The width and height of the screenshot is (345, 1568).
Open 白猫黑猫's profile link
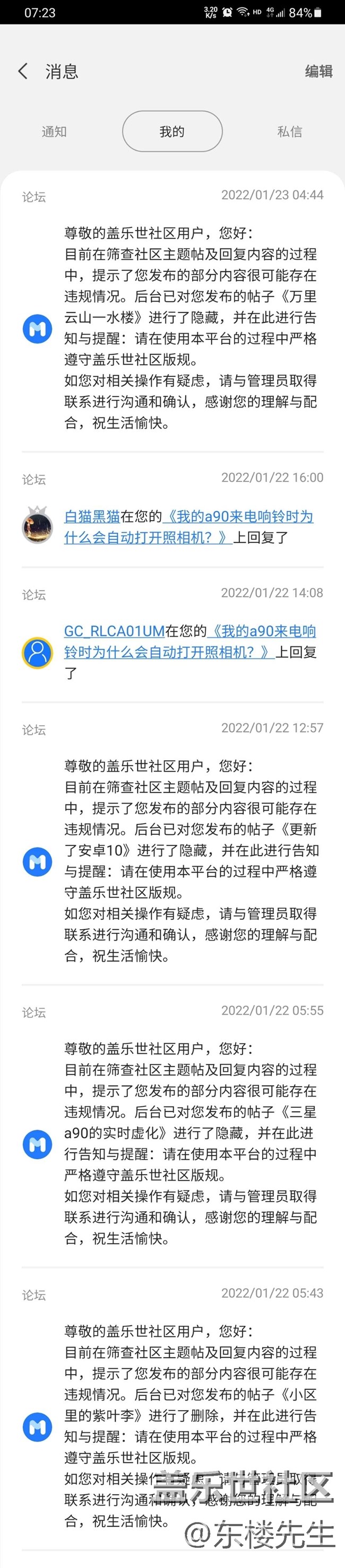tap(92, 517)
